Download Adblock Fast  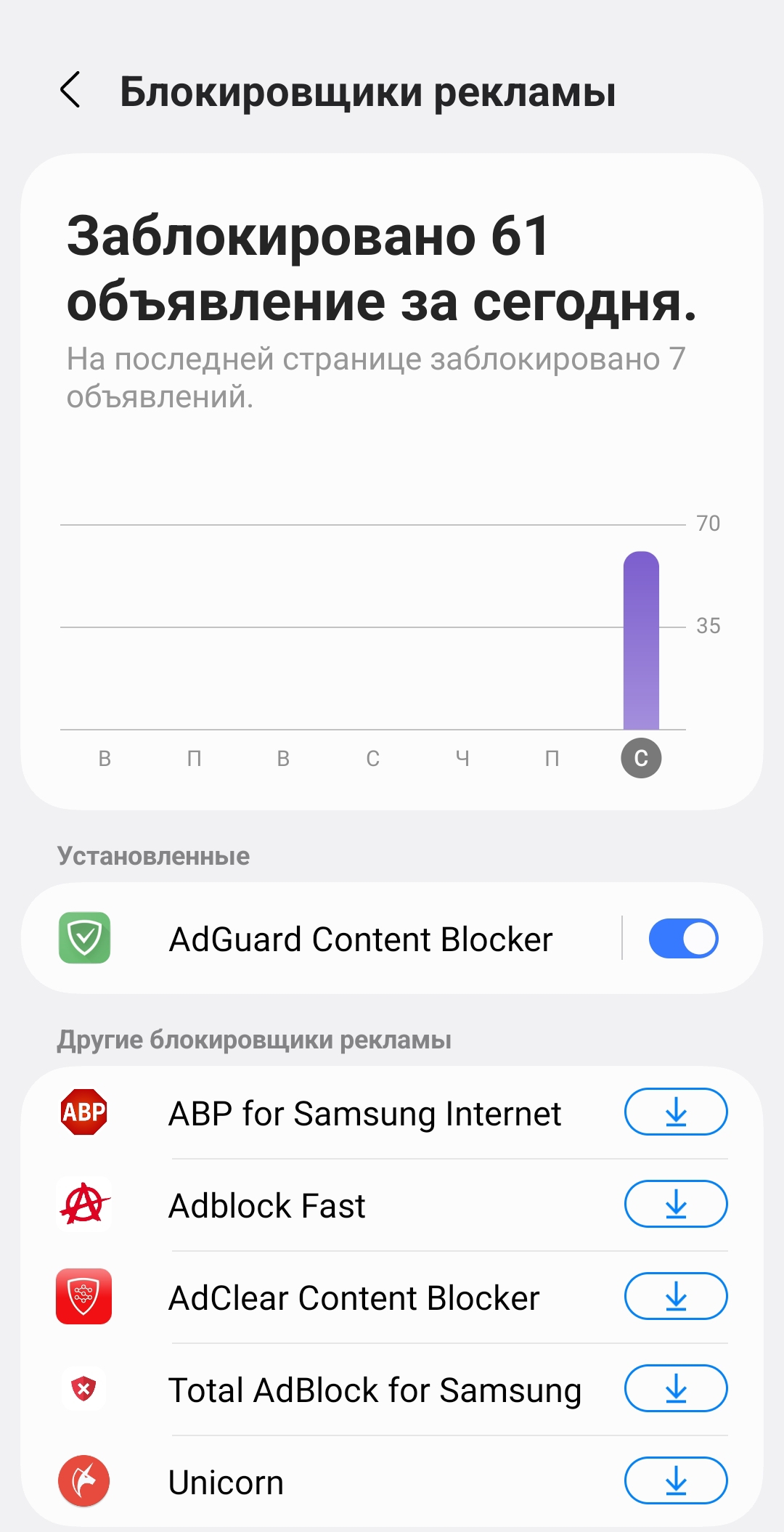point(676,1204)
